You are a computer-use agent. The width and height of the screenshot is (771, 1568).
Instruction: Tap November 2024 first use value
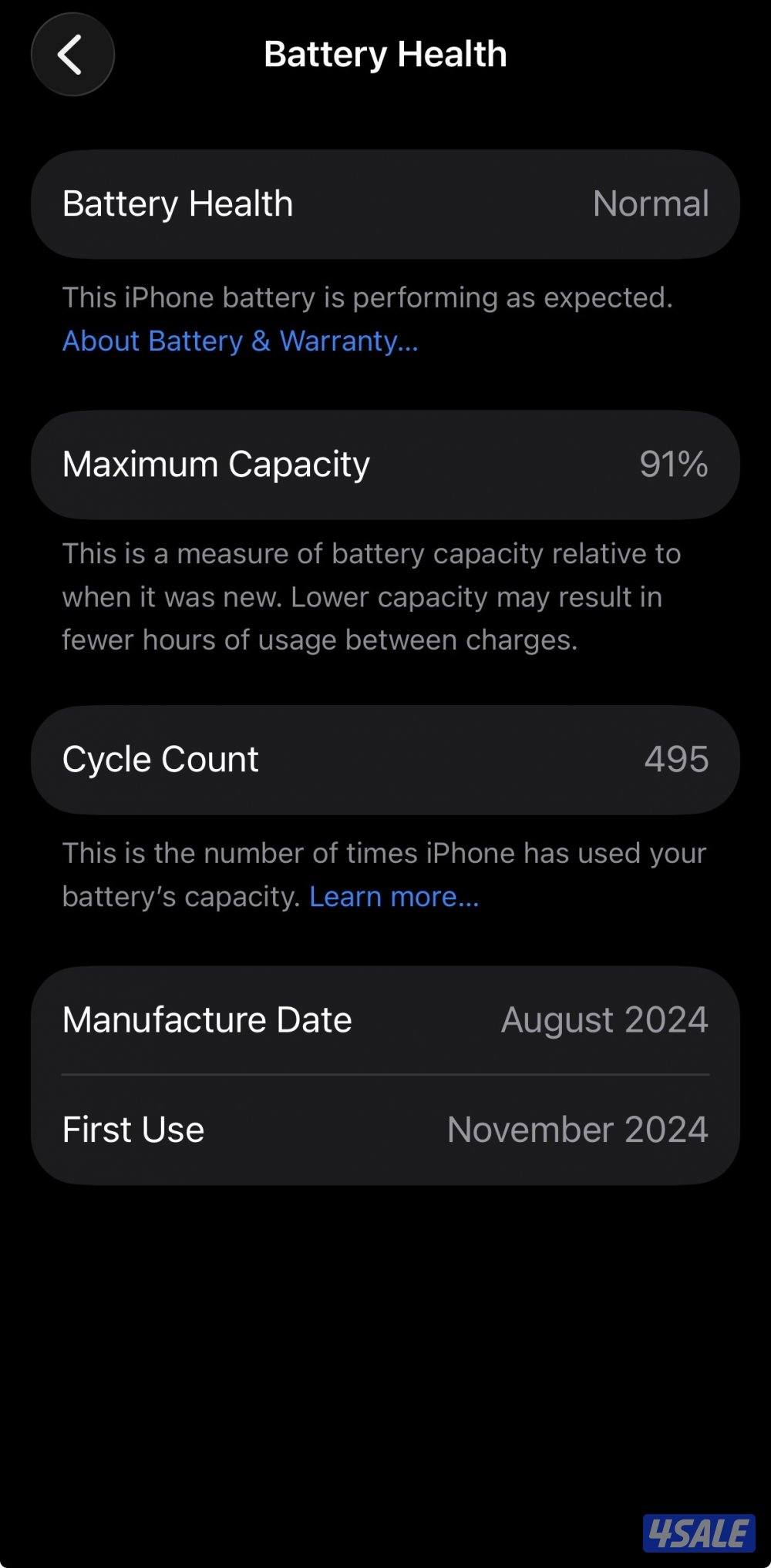(577, 1128)
